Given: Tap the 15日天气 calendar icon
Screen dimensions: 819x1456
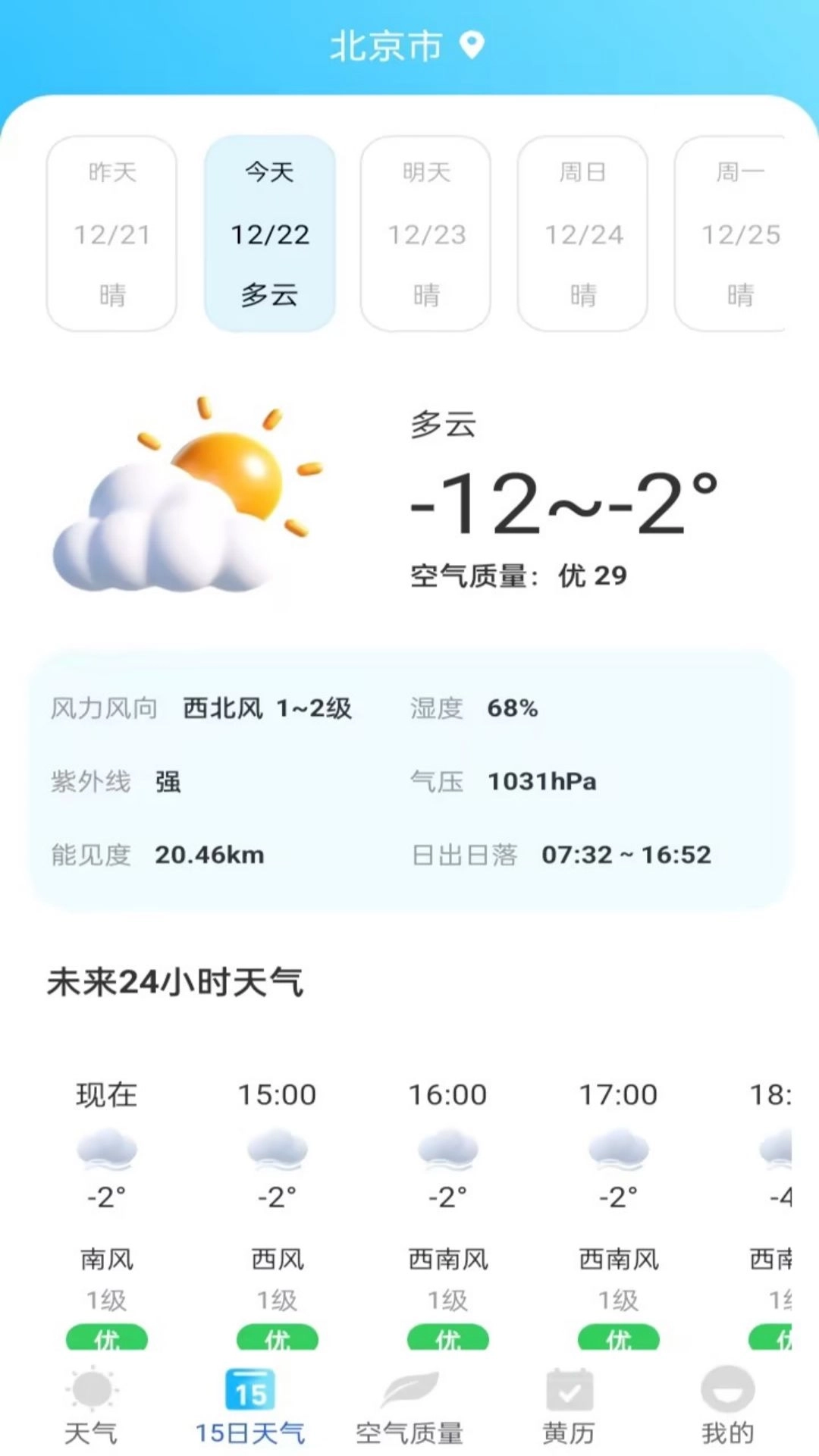Looking at the screenshot, I should point(252,1389).
